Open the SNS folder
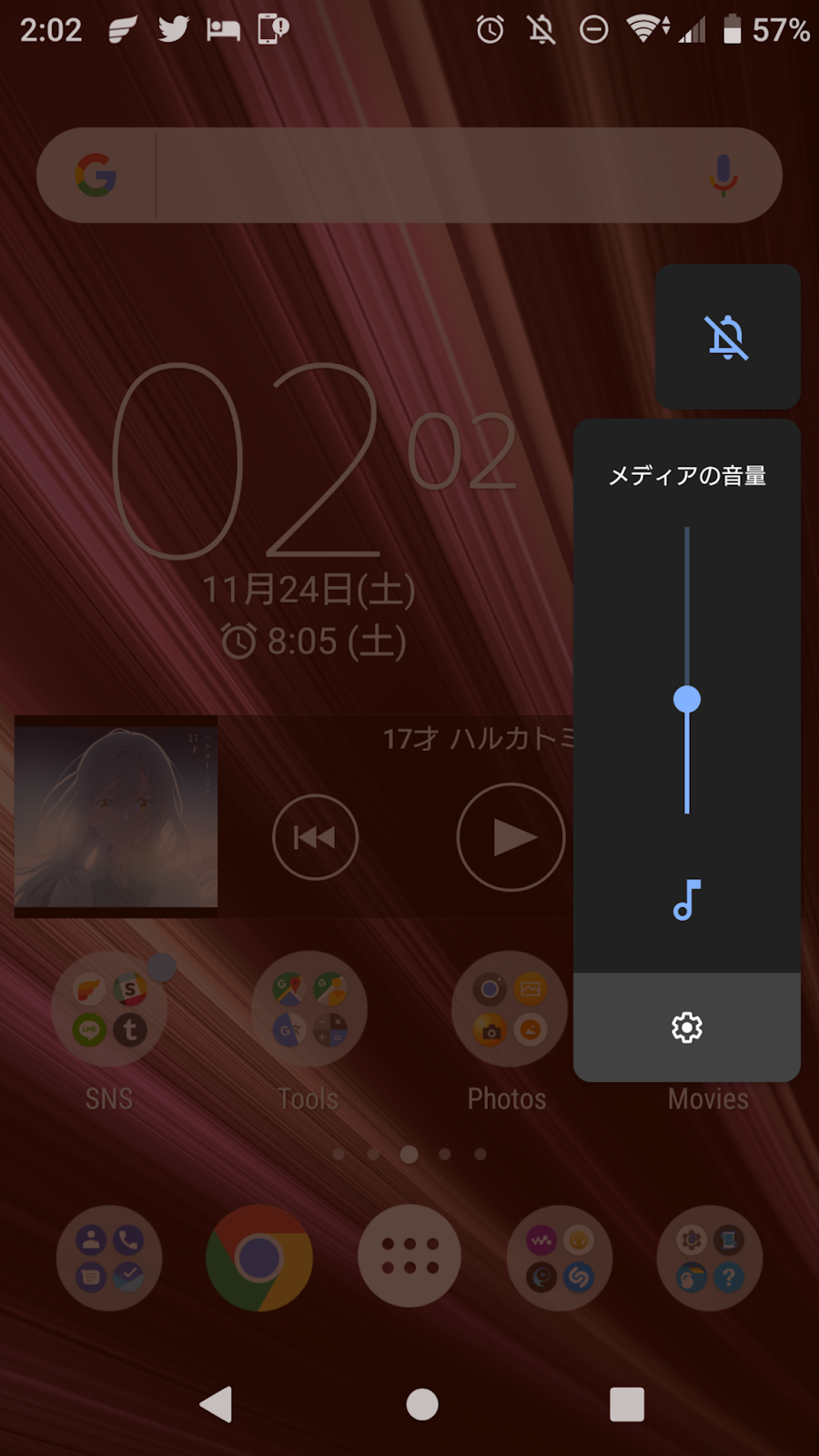The image size is (819, 1456). [x=109, y=1010]
